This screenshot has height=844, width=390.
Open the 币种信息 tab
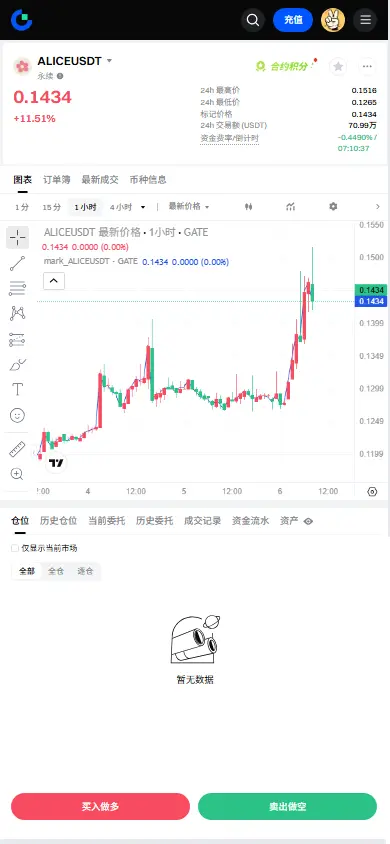coord(148,180)
